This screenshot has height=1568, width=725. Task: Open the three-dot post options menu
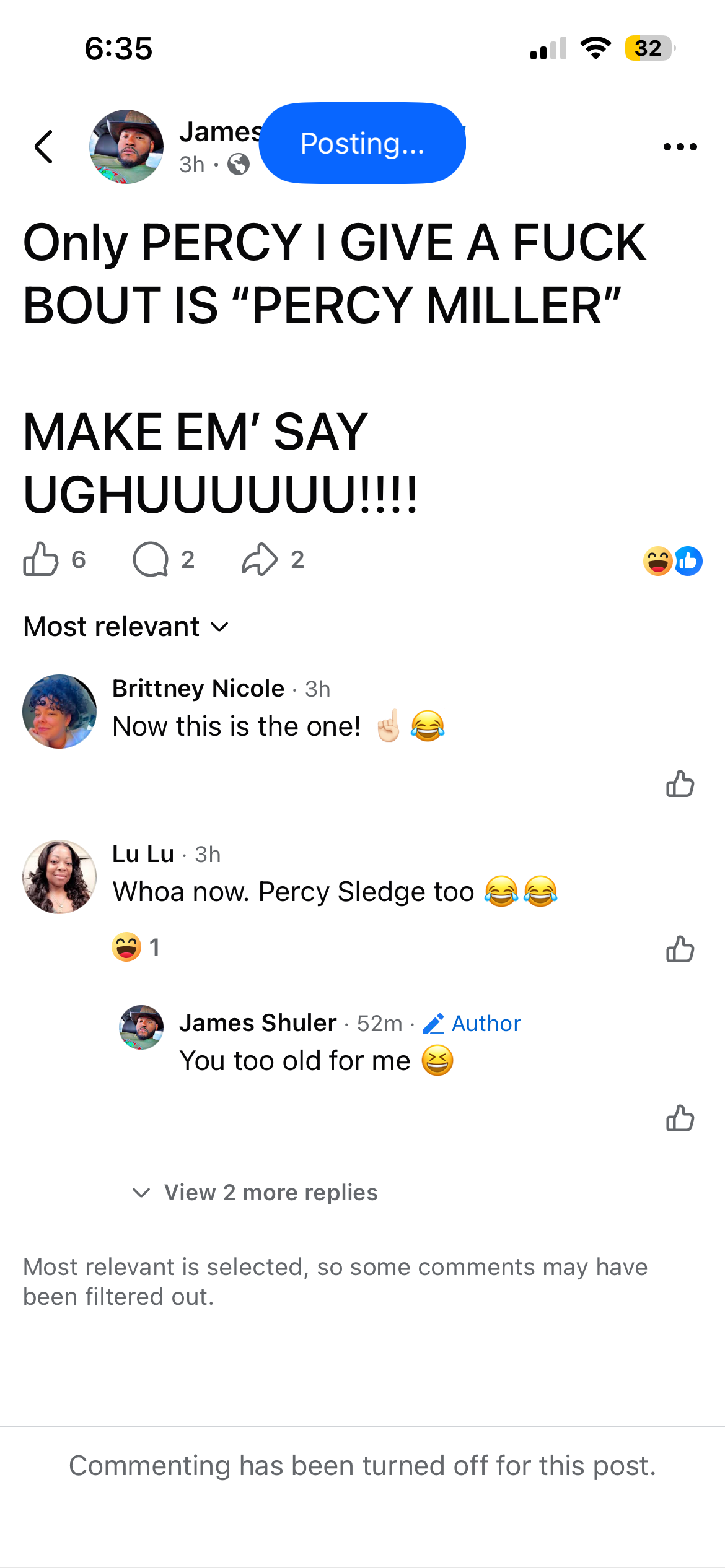pos(680,147)
